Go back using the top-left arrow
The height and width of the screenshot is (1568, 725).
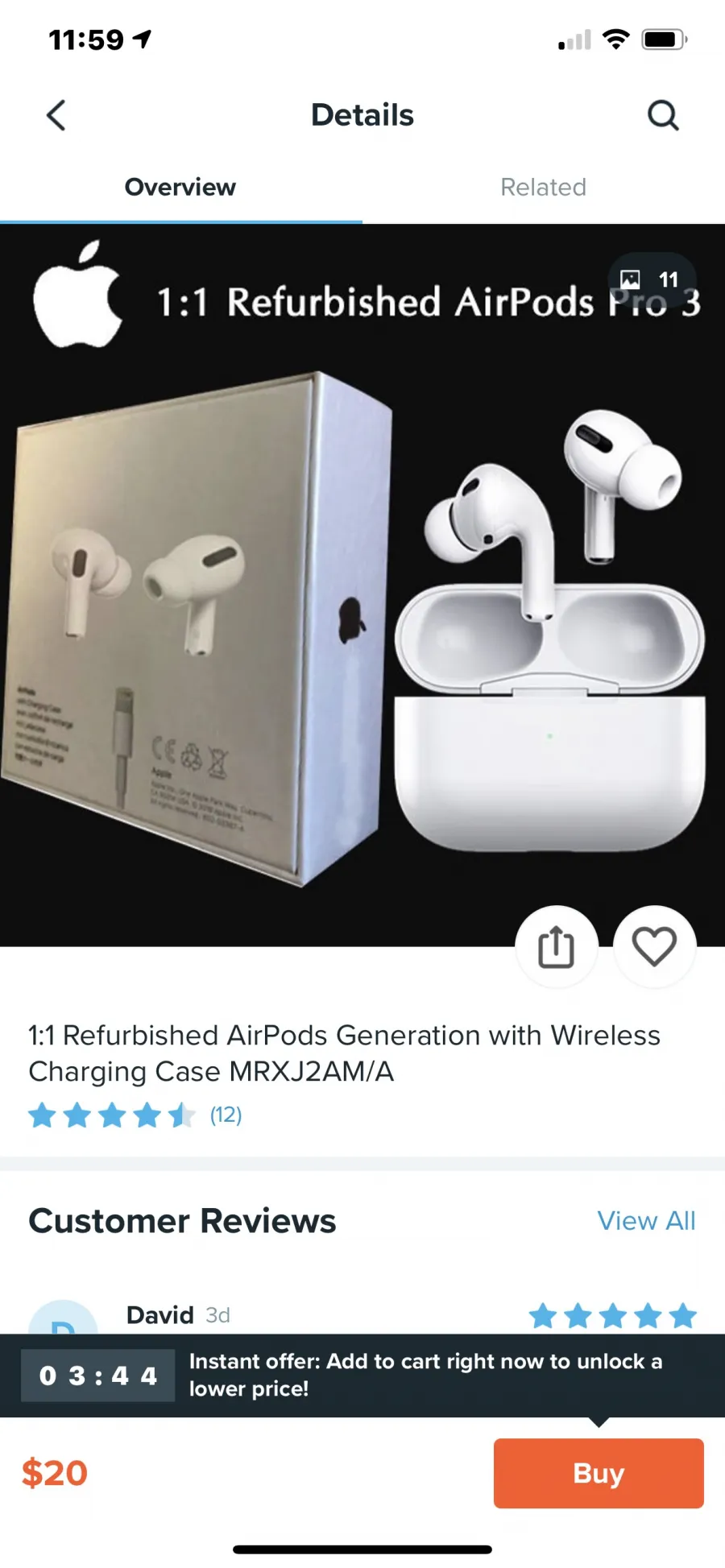pyautogui.click(x=56, y=115)
